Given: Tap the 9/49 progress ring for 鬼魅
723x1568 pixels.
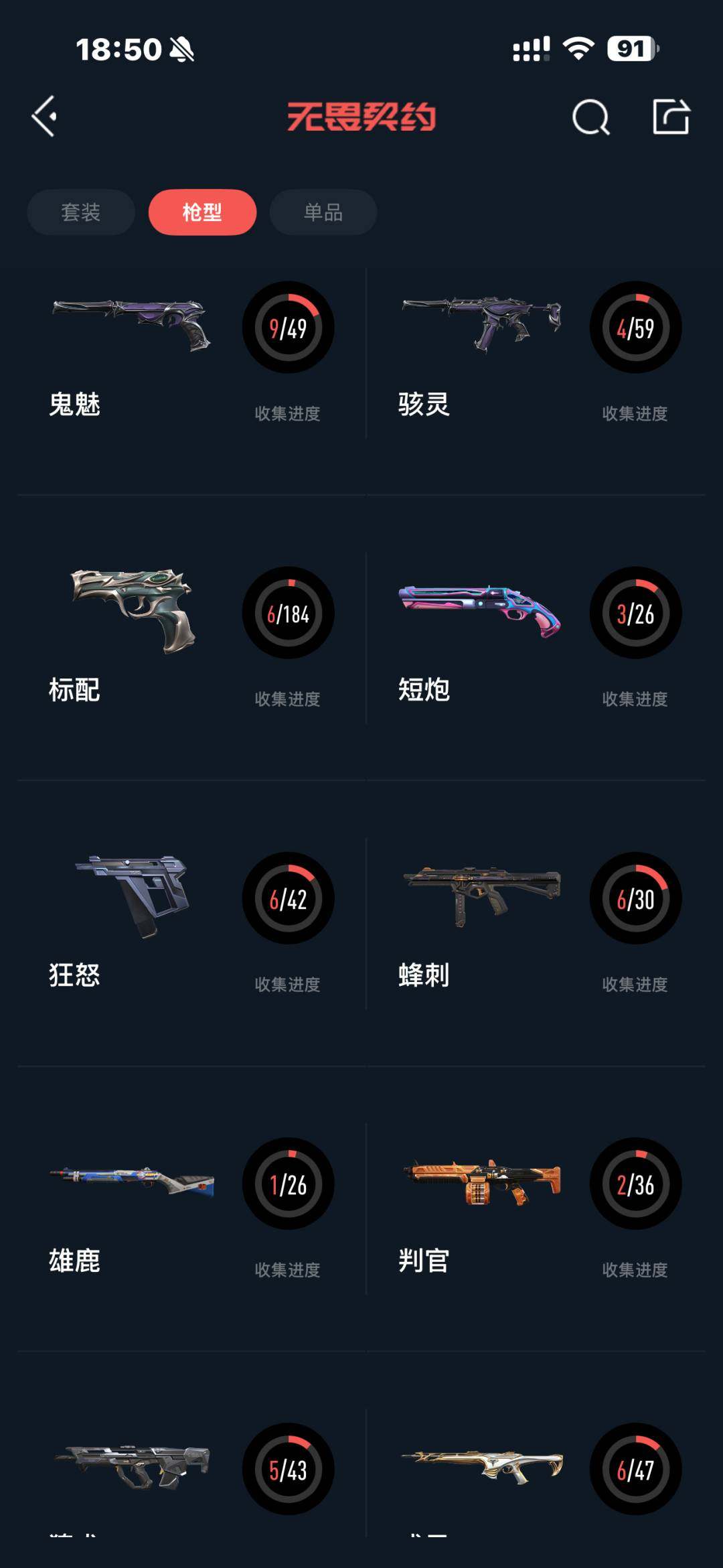Looking at the screenshot, I should pos(289,328).
